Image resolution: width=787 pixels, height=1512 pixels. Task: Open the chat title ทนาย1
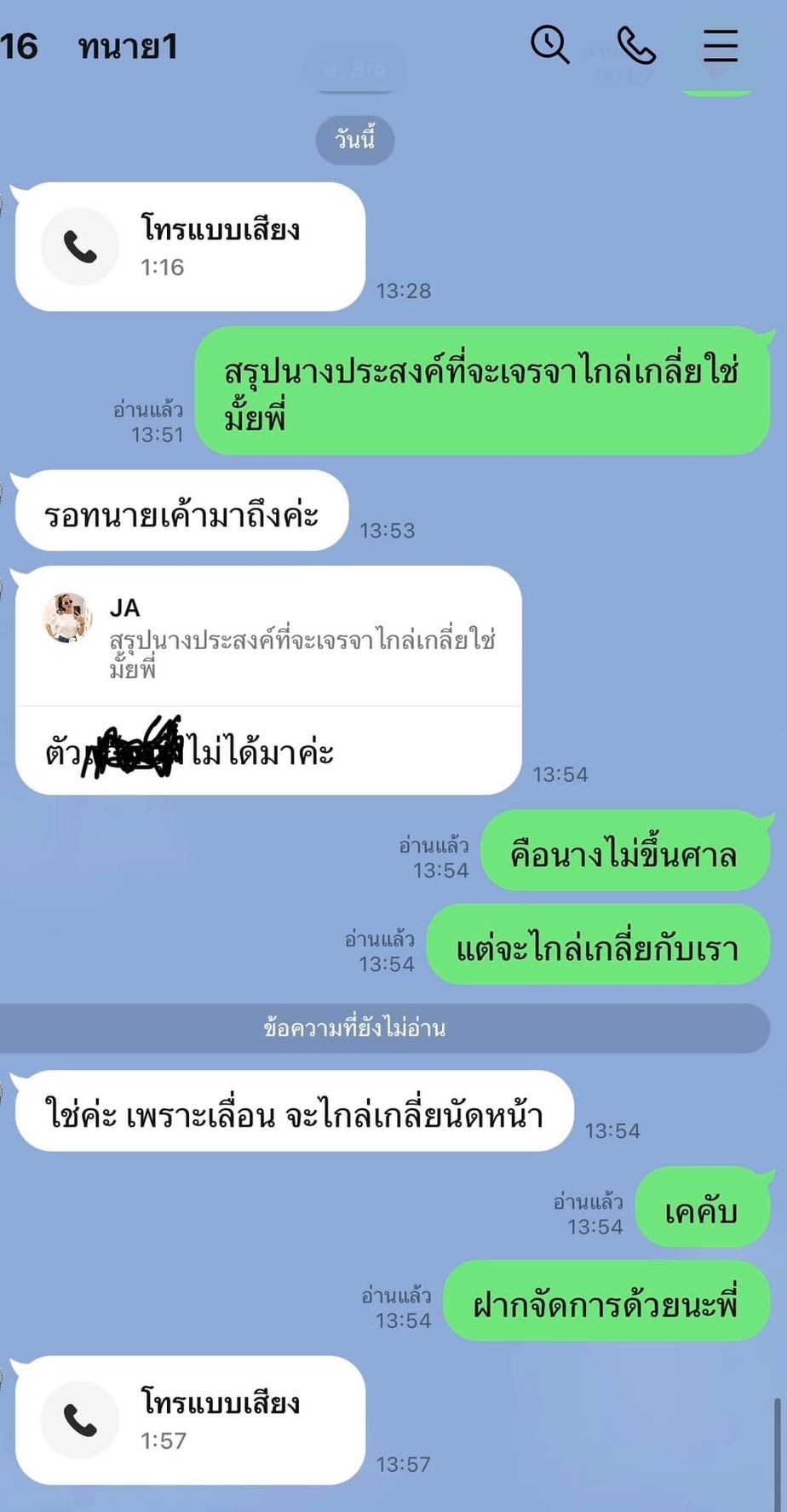tap(126, 47)
